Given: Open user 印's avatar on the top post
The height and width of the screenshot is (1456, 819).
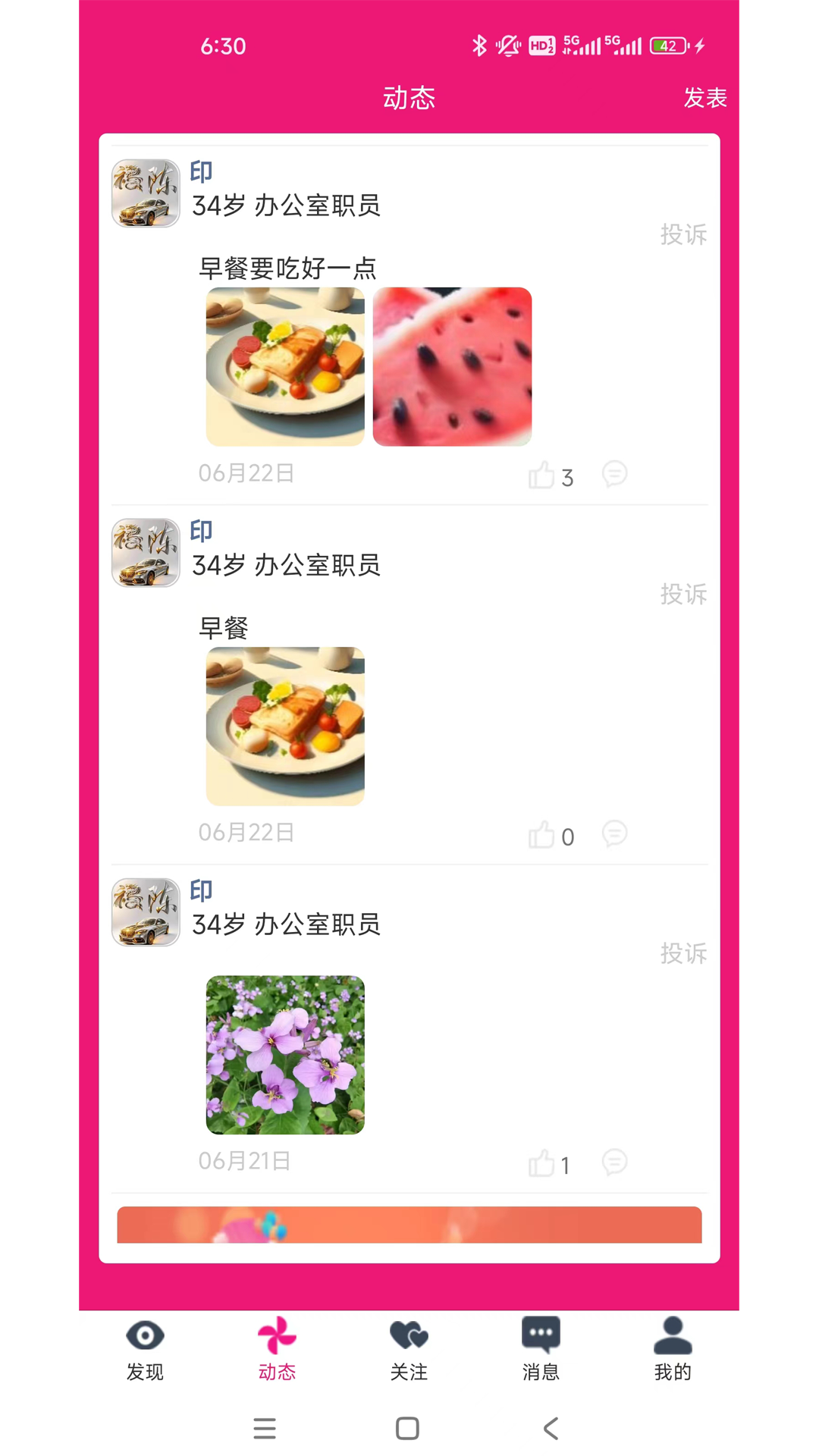Looking at the screenshot, I should click(144, 192).
